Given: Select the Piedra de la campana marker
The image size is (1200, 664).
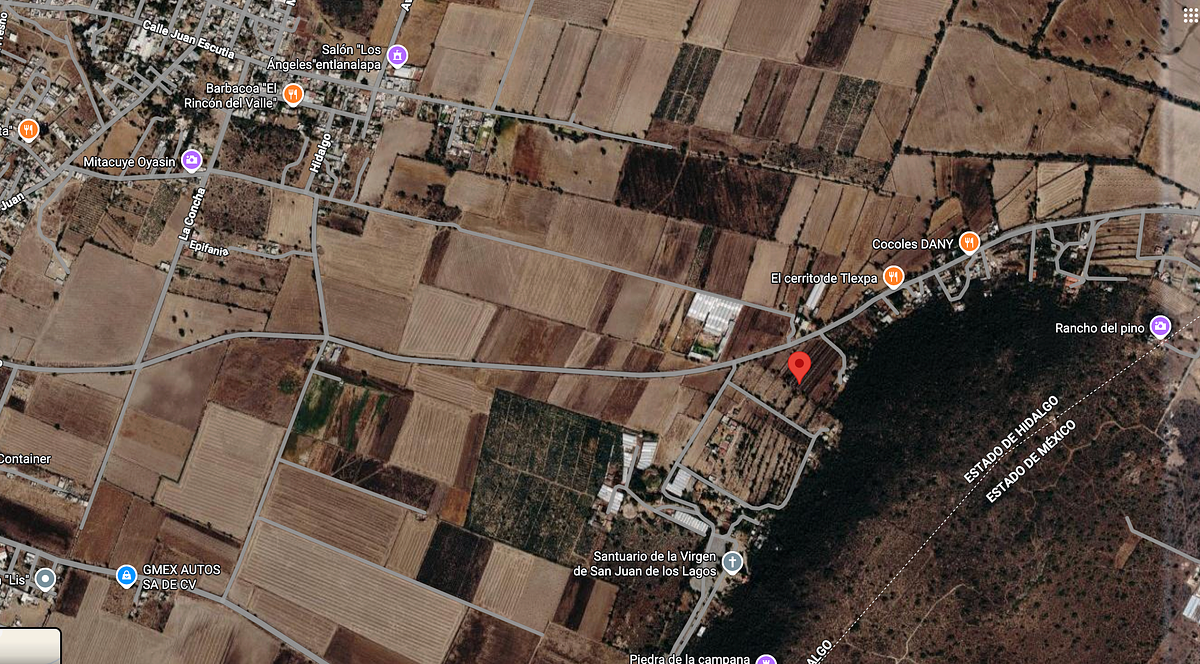Looking at the screenshot, I should (766, 659).
